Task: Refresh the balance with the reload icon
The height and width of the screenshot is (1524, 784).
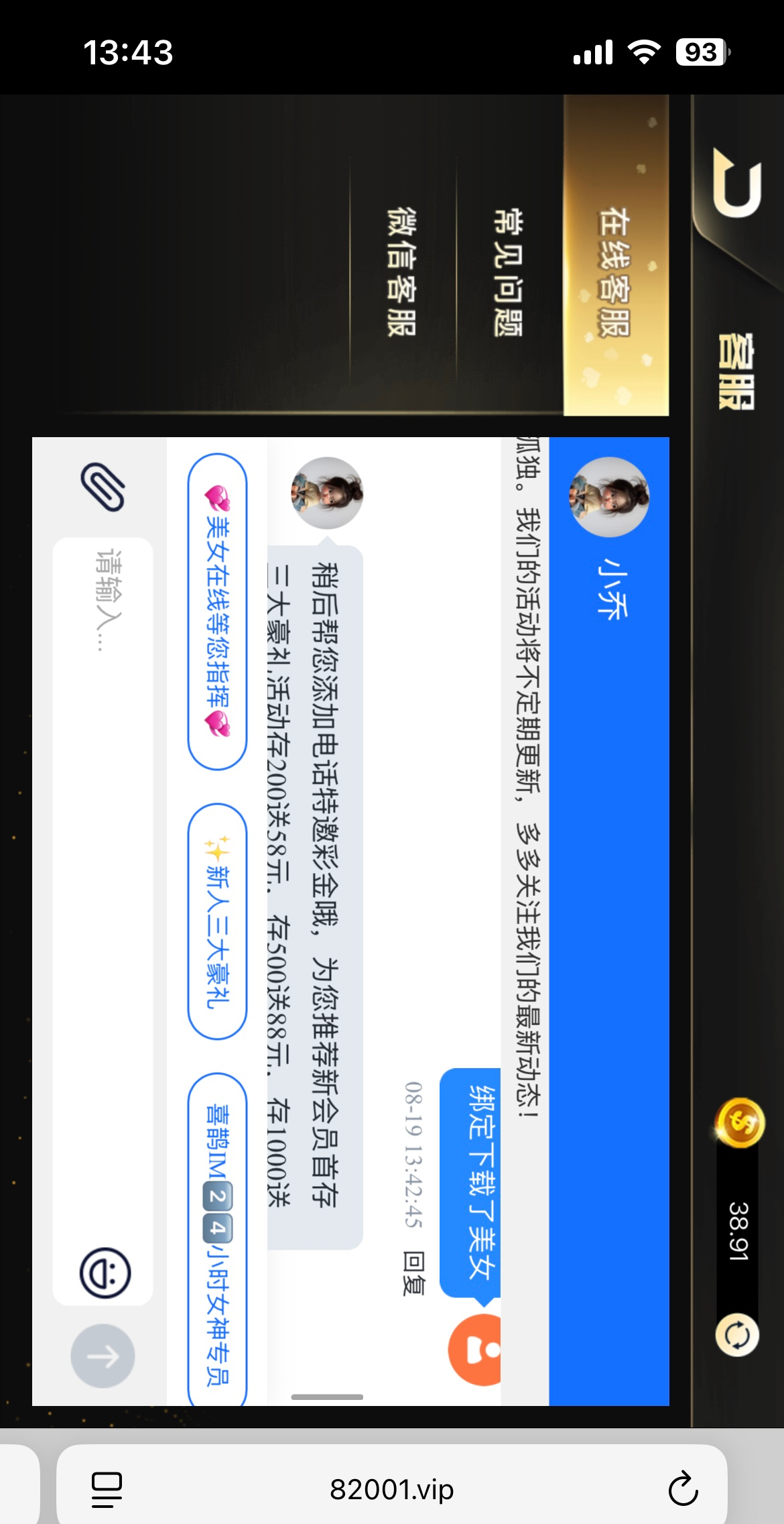Action: 737,1336
